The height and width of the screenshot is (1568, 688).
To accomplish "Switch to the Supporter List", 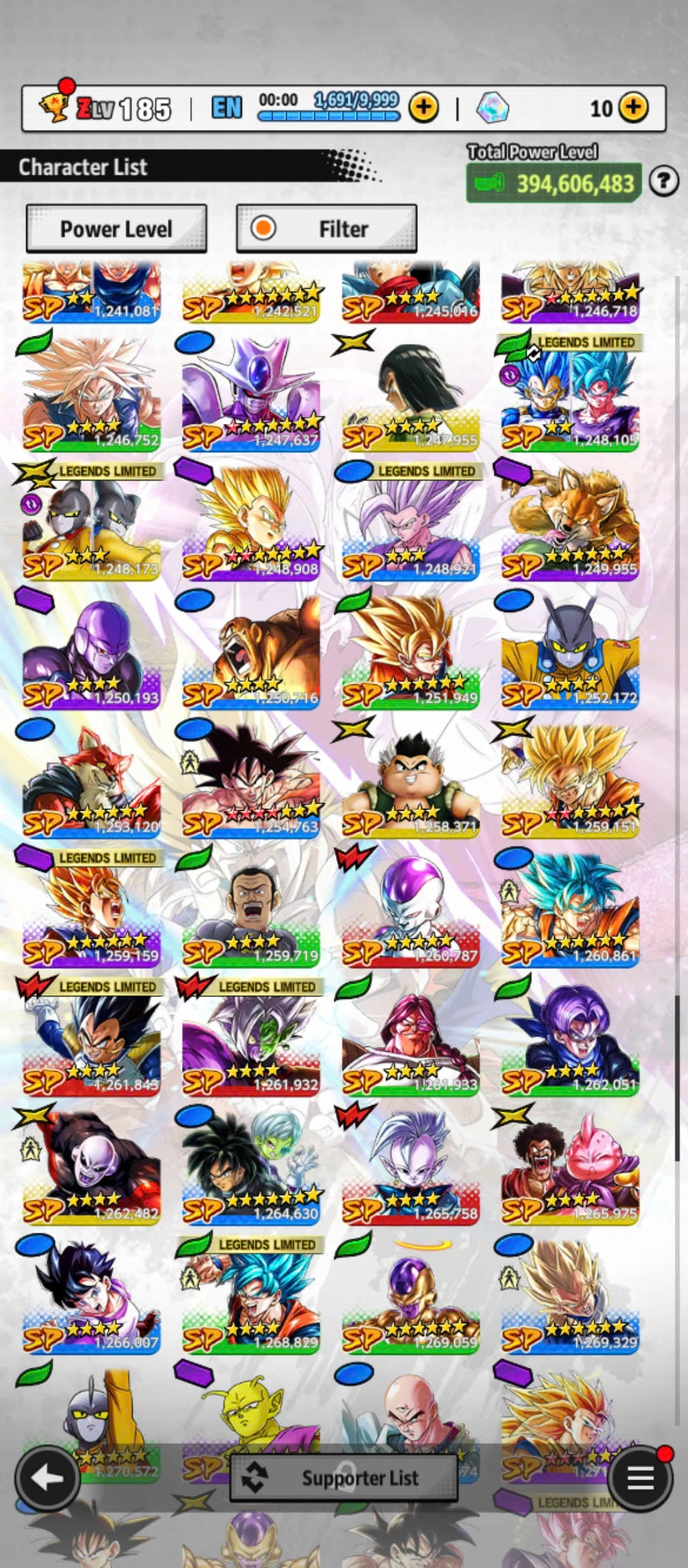I will (344, 1477).
